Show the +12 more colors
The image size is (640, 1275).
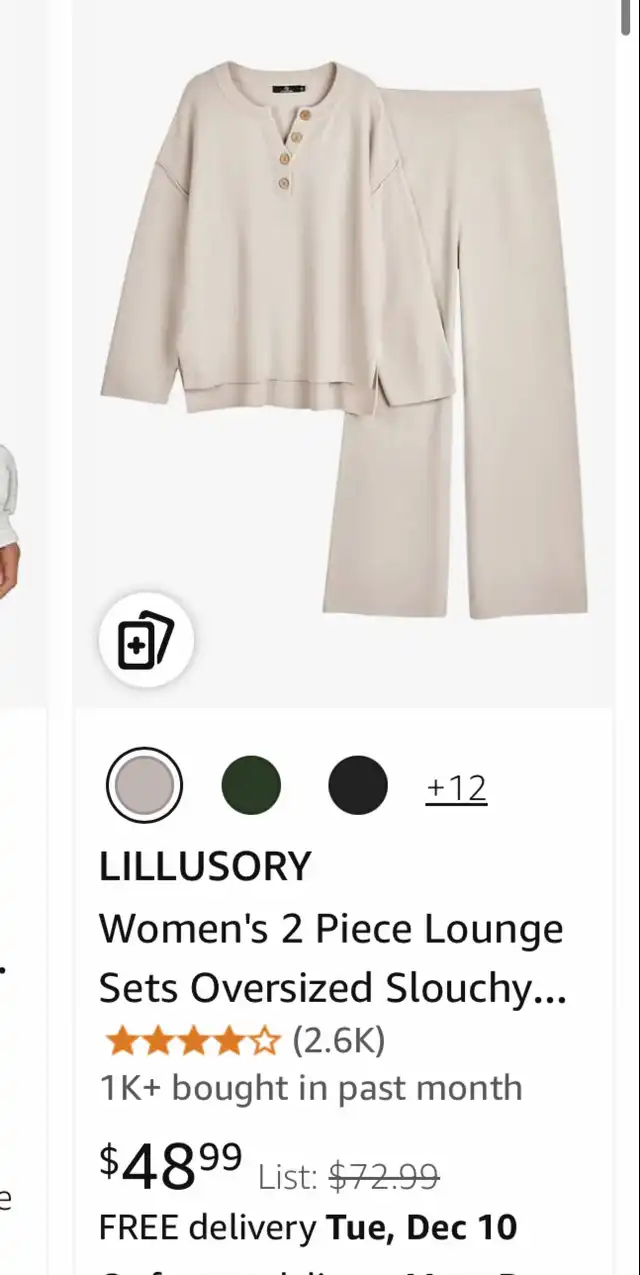tap(456, 788)
